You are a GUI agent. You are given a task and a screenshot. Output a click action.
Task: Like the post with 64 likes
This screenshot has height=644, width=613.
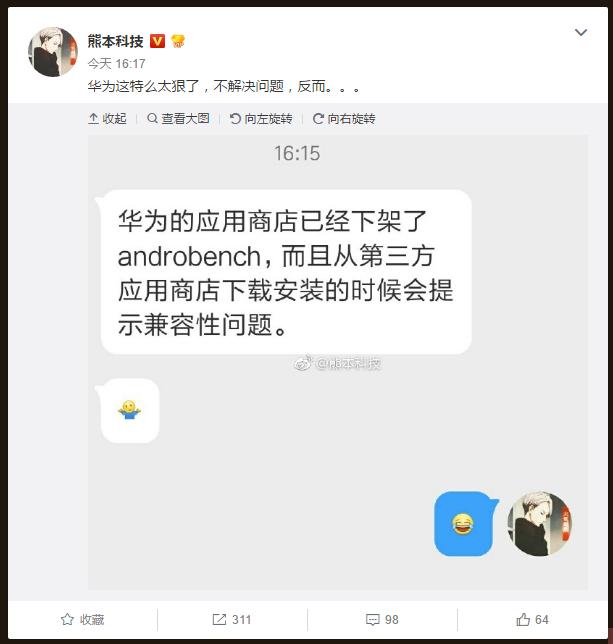(x=533, y=619)
